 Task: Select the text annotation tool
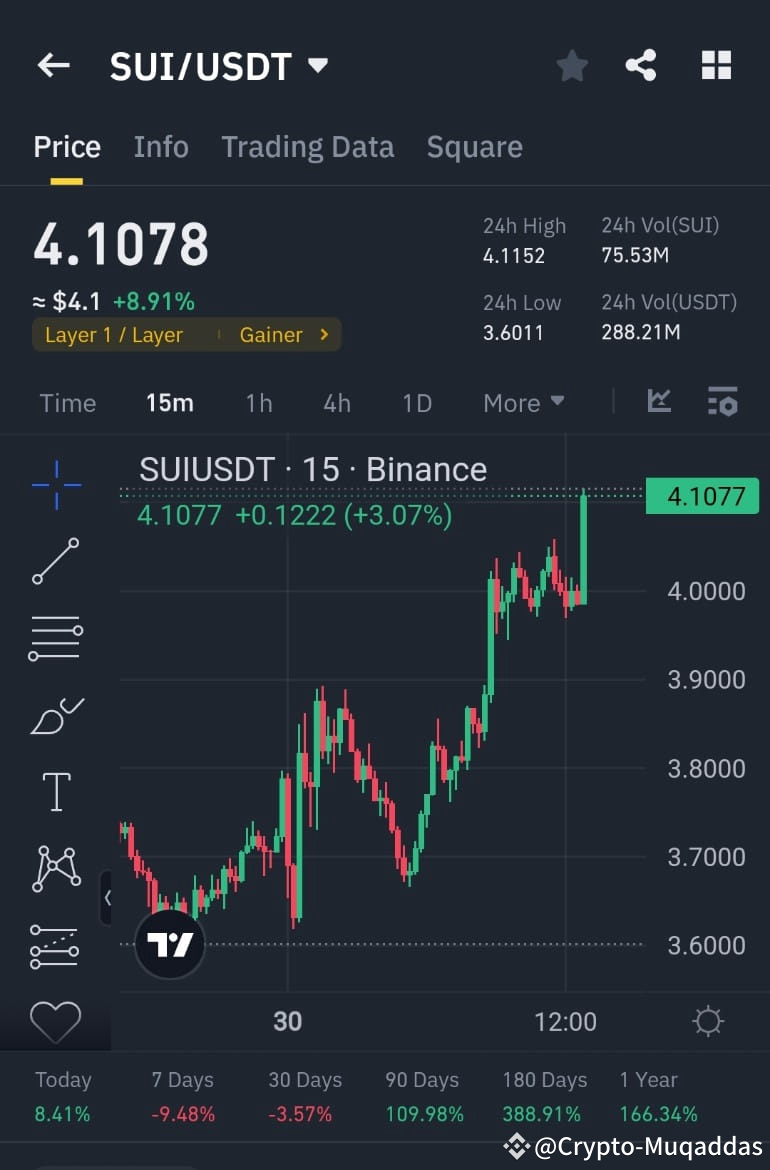tap(56, 790)
